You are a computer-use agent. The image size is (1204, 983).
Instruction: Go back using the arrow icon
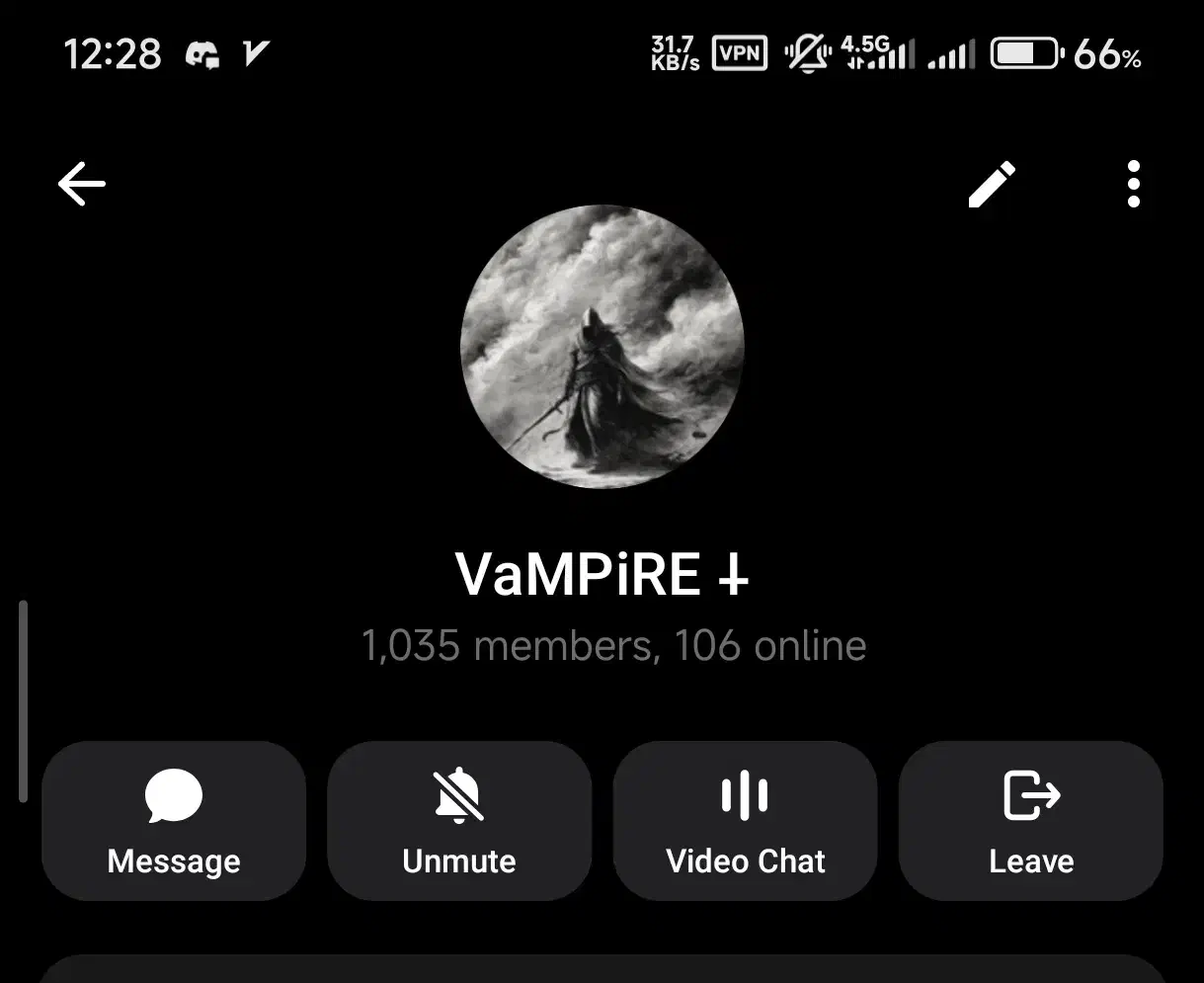(82, 184)
